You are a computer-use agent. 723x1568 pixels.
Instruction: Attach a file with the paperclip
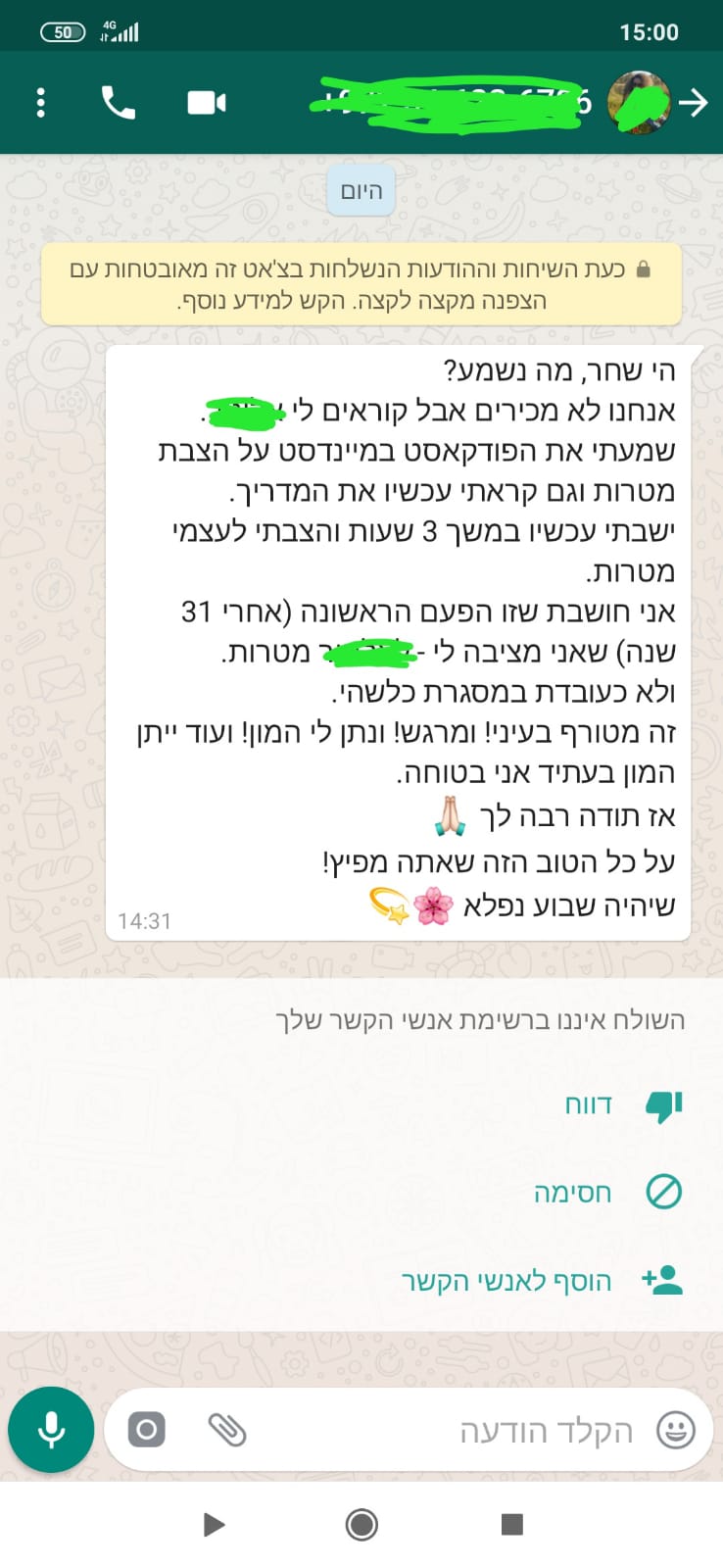pyautogui.click(x=227, y=1430)
